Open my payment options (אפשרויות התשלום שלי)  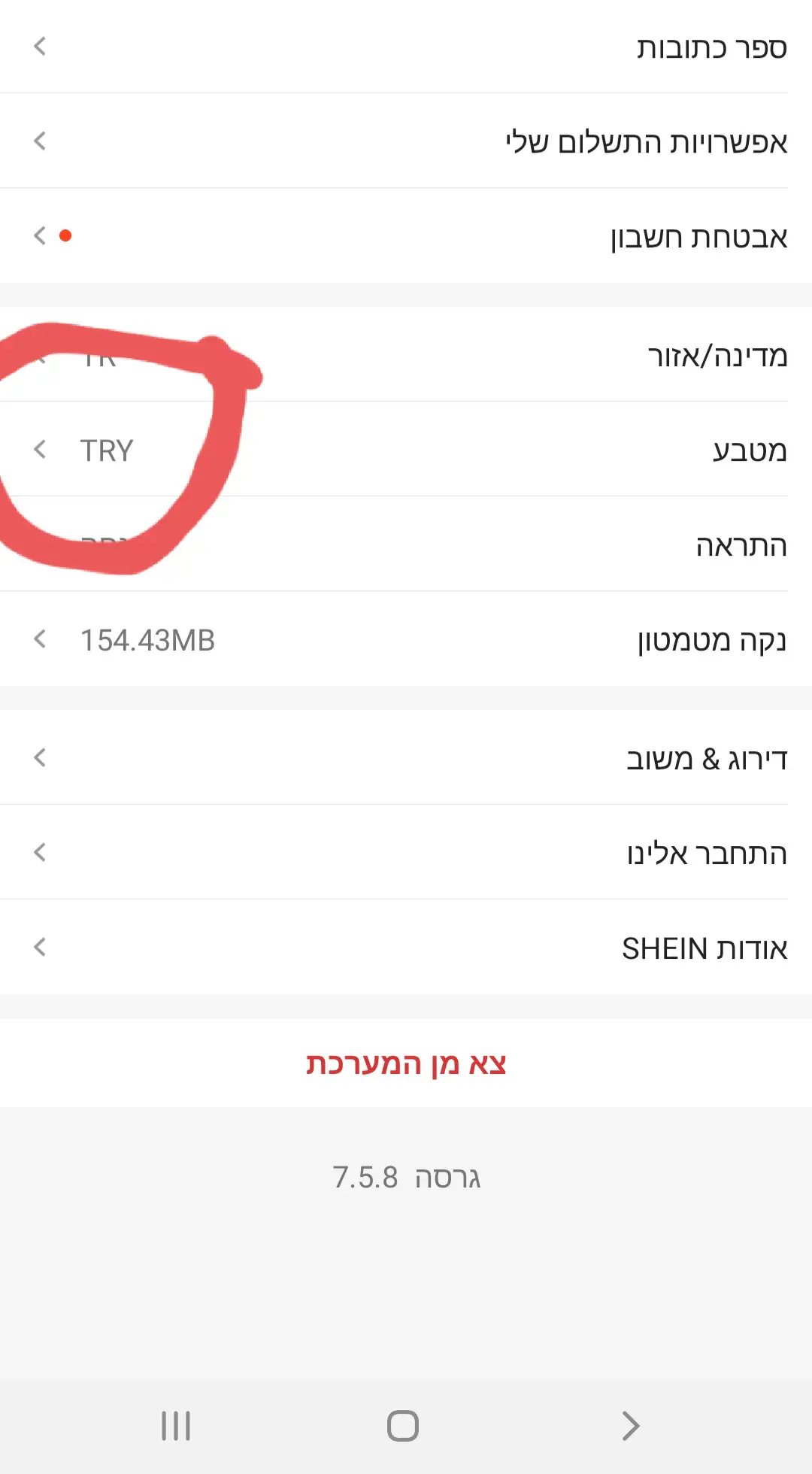point(406,141)
